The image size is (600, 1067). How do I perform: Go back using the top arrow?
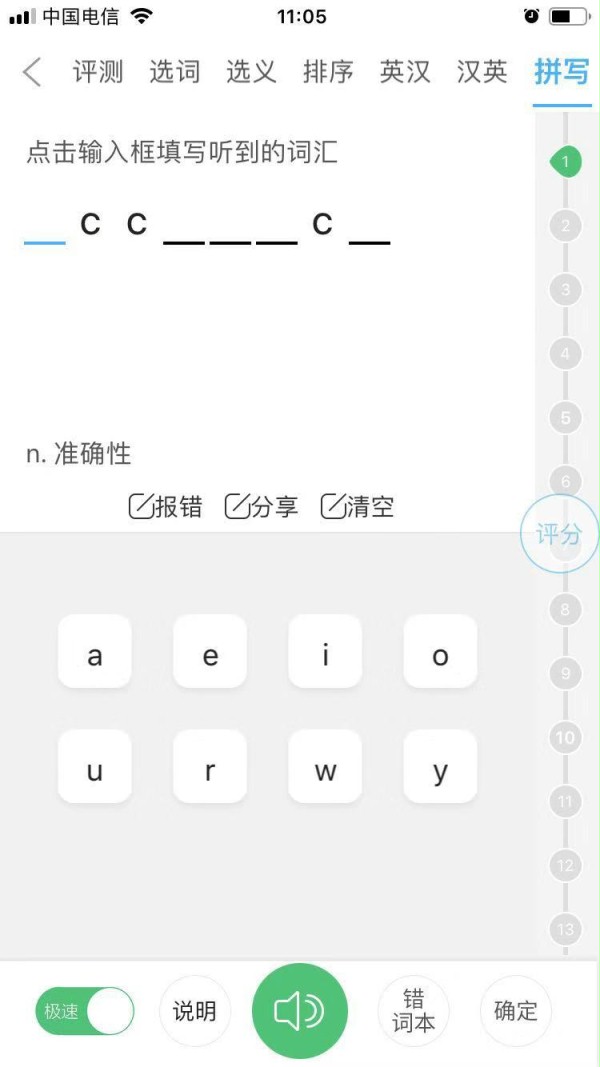(x=32, y=72)
